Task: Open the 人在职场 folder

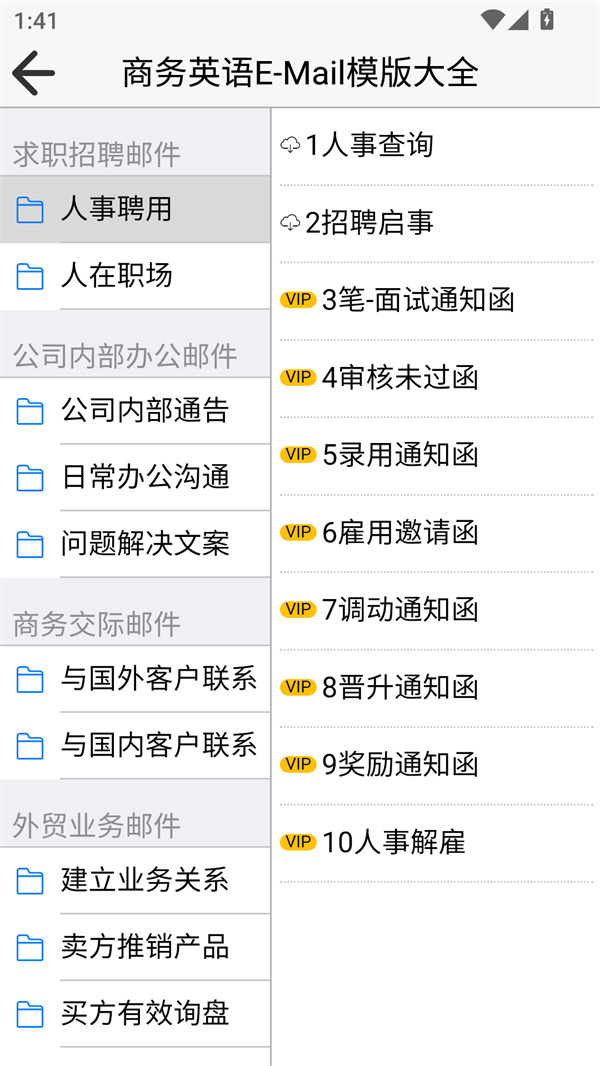Action: [x=135, y=276]
